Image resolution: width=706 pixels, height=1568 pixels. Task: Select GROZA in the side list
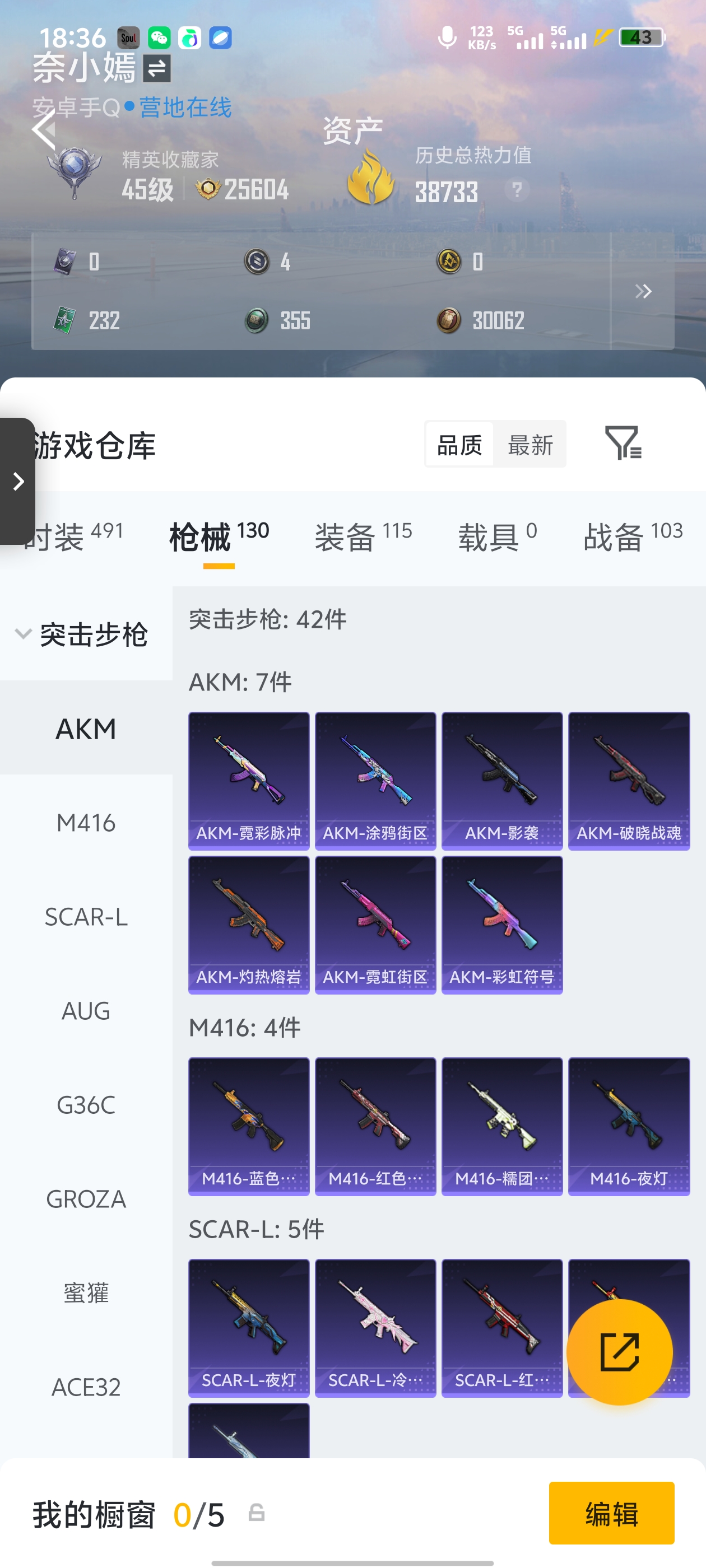click(x=86, y=1198)
